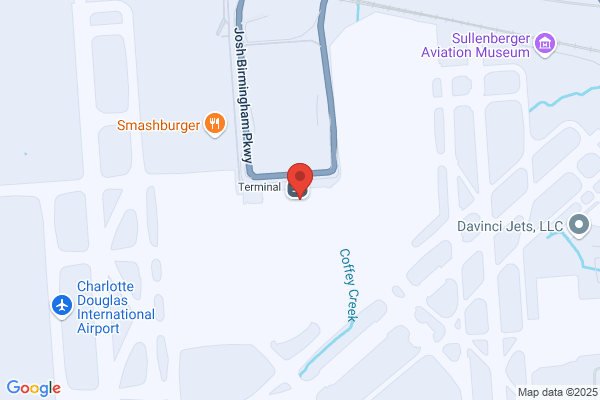Open the Smashburger restaurant marker

point(215,124)
